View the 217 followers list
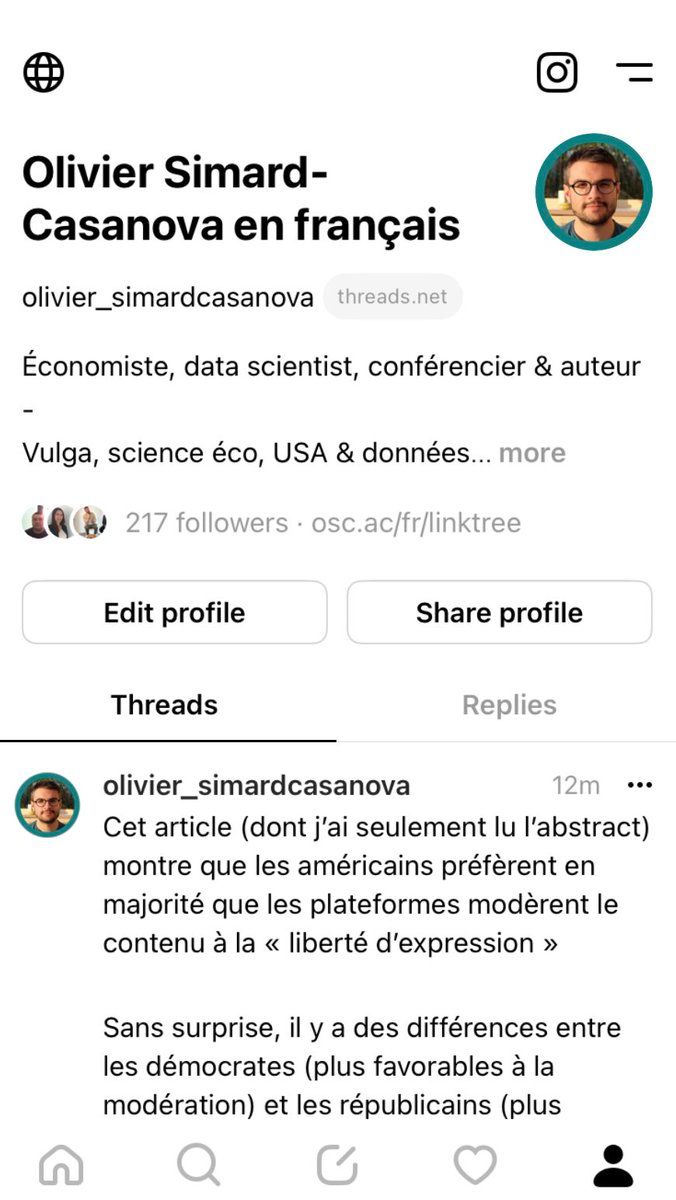Viewport: 676px width, 1200px height. click(206, 522)
